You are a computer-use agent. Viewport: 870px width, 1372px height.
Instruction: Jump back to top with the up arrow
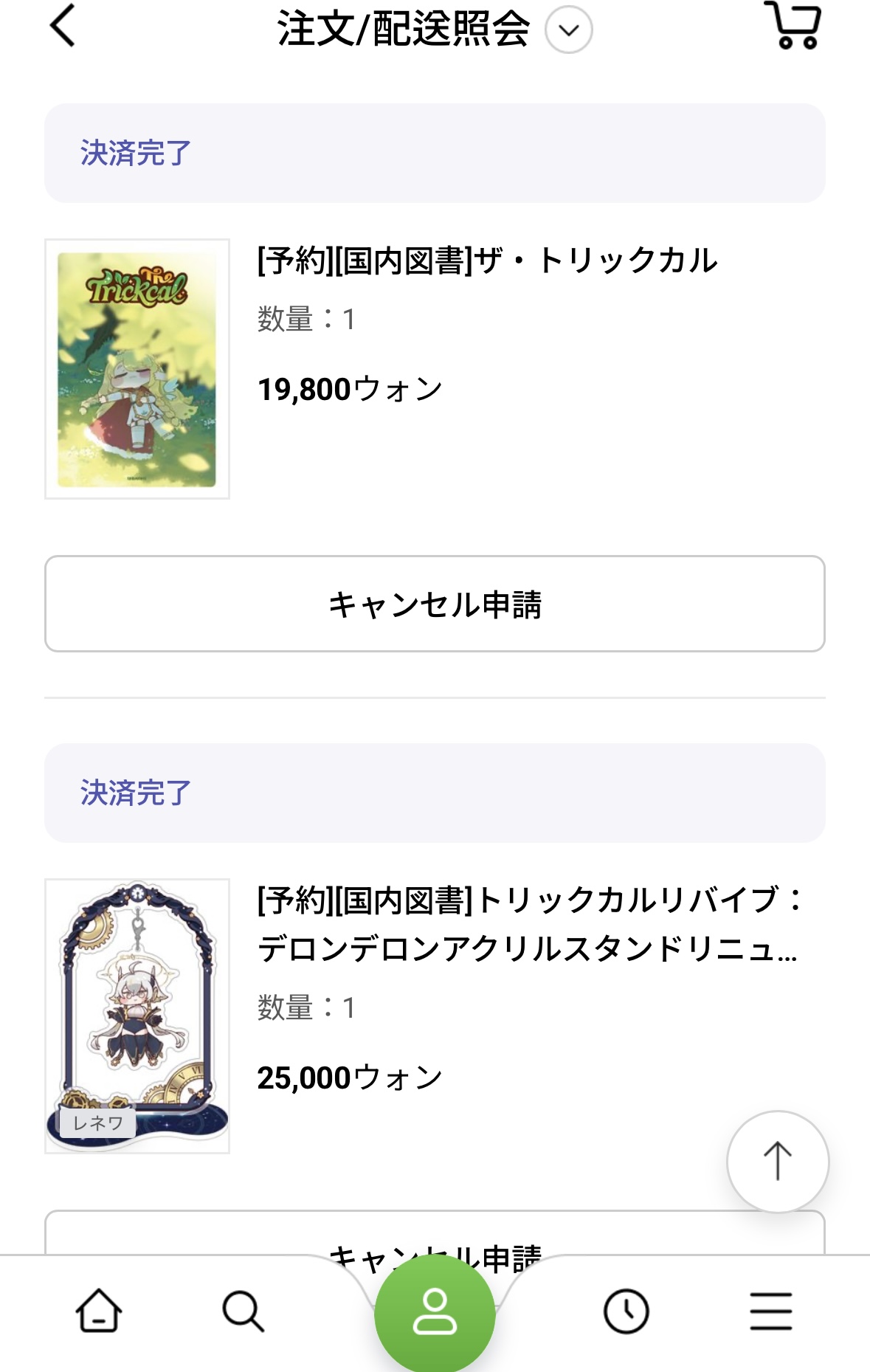tap(777, 1161)
